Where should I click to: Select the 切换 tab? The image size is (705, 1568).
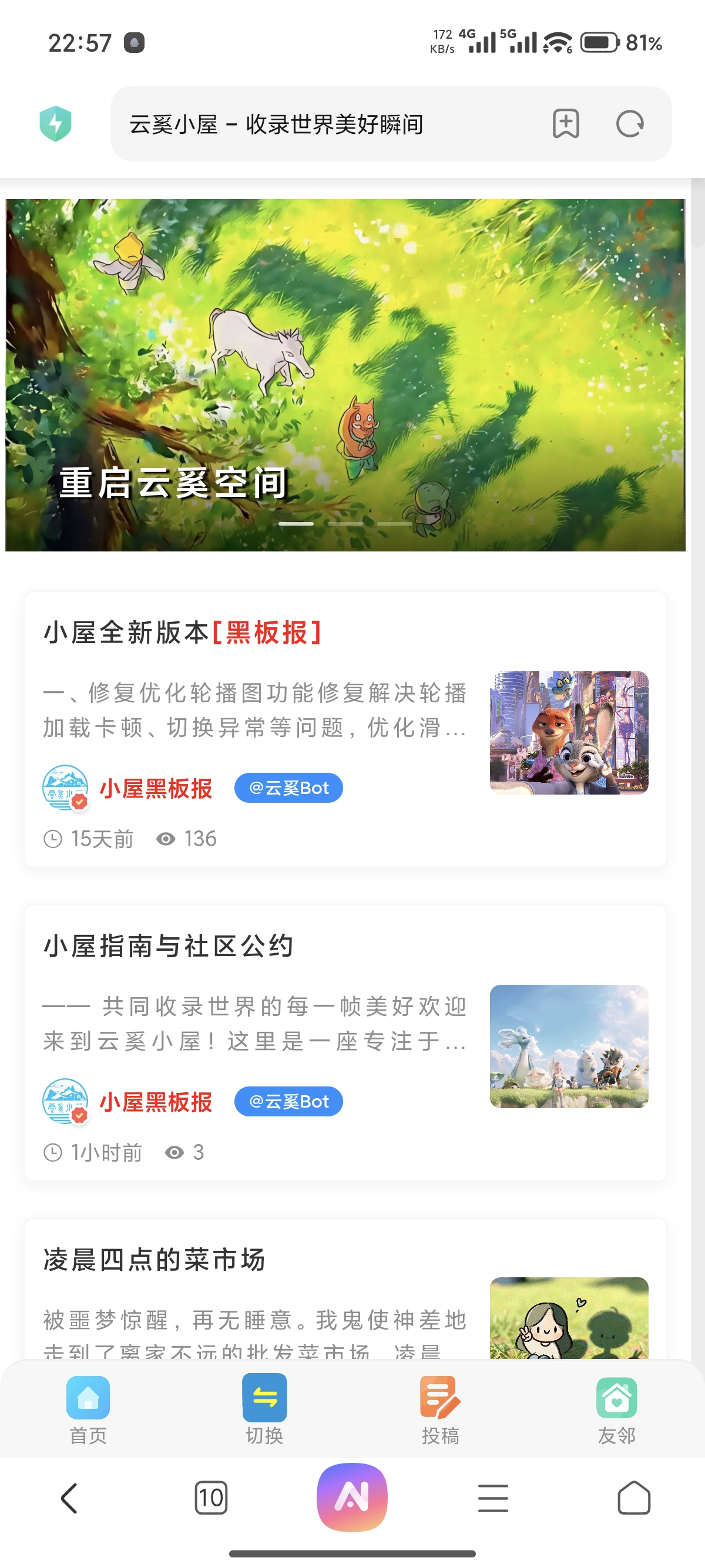pos(264,1409)
